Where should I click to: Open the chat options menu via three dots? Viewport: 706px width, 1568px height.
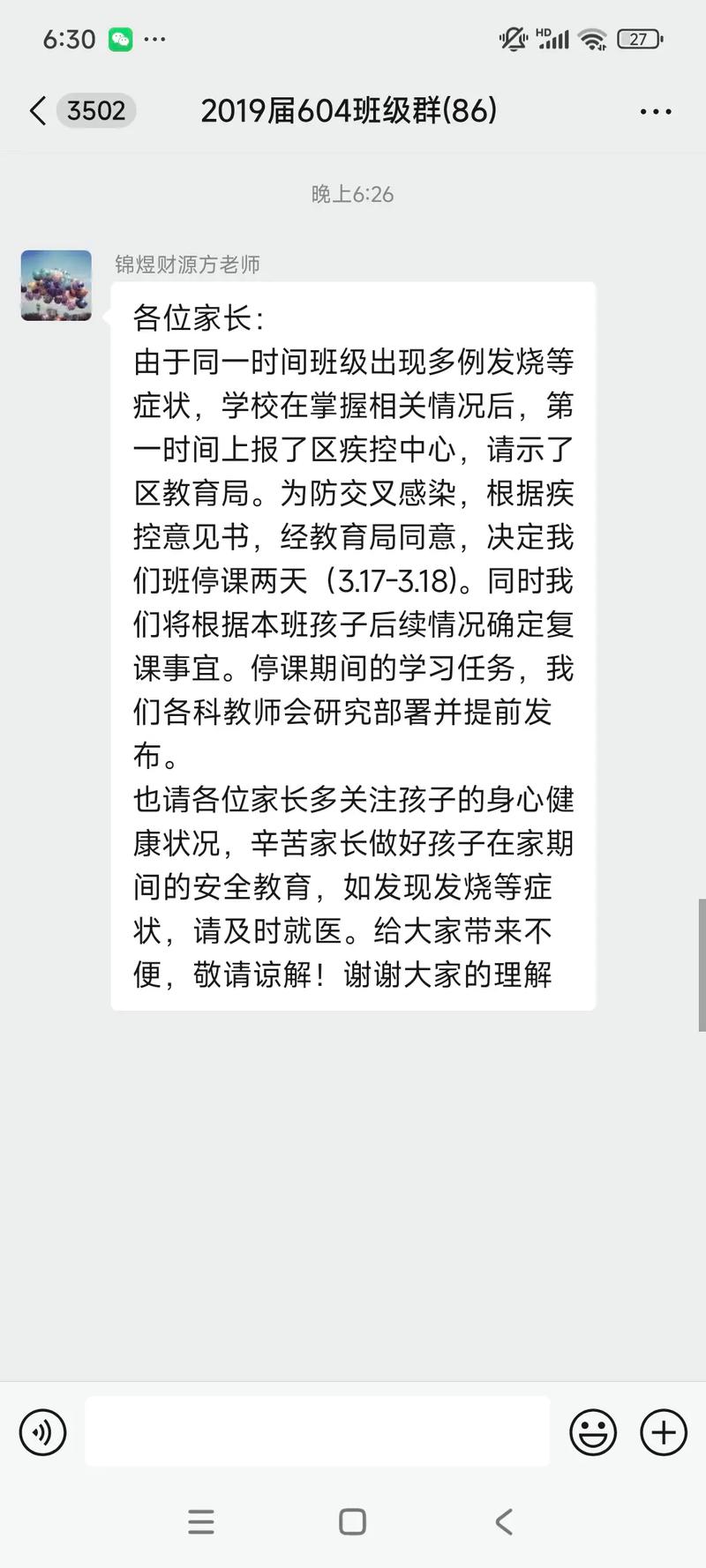click(x=655, y=111)
